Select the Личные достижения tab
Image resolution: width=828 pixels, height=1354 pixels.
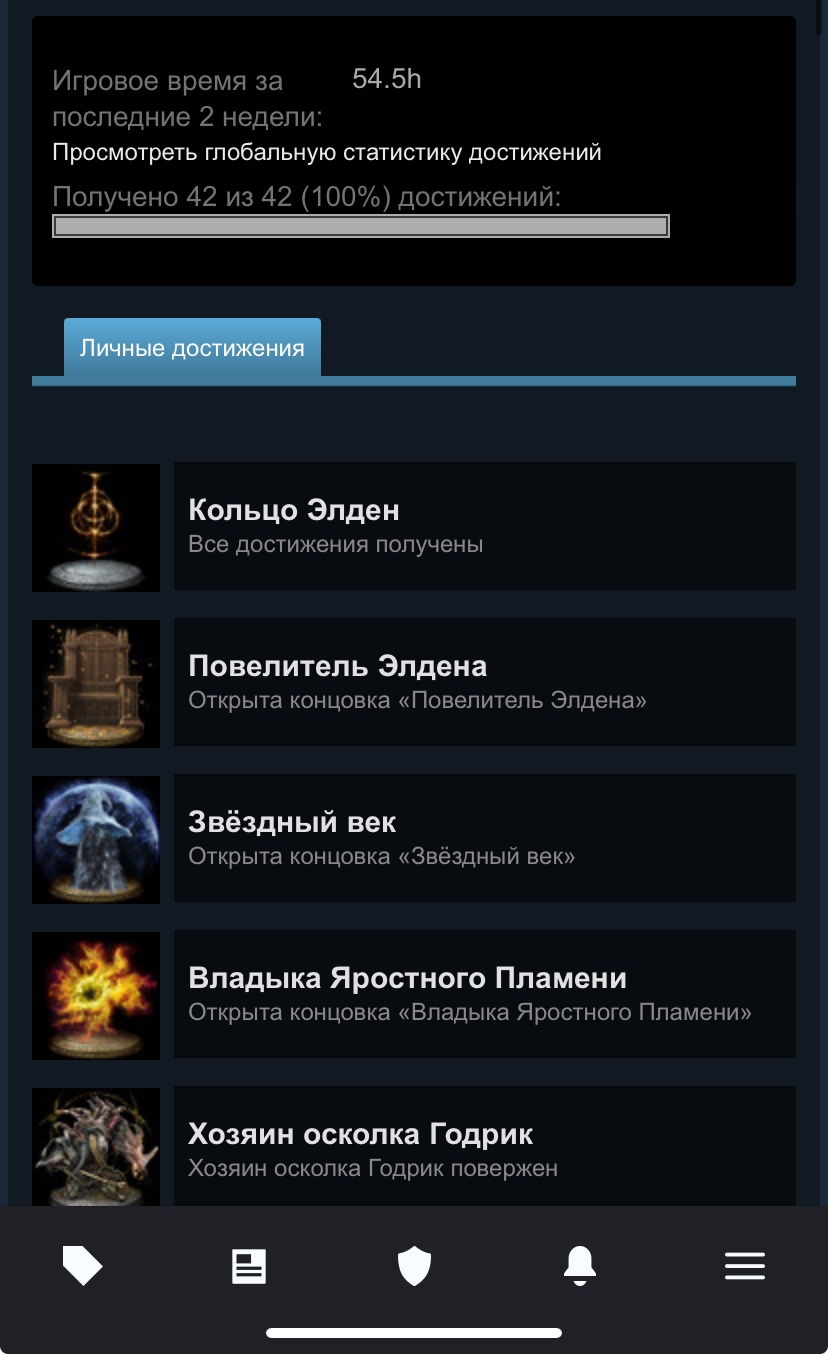(x=192, y=348)
